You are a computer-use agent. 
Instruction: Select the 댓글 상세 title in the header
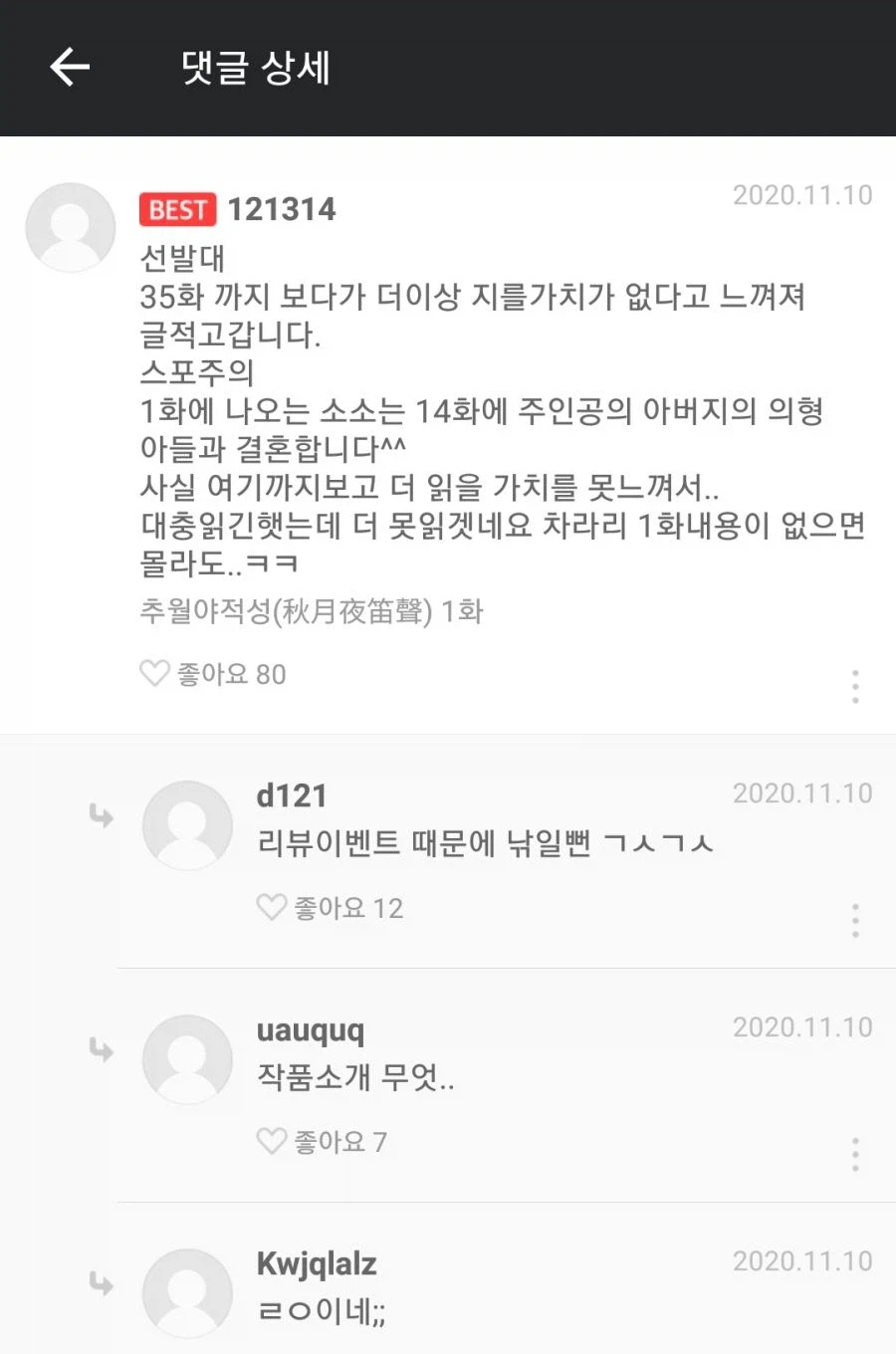pyautogui.click(x=254, y=67)
